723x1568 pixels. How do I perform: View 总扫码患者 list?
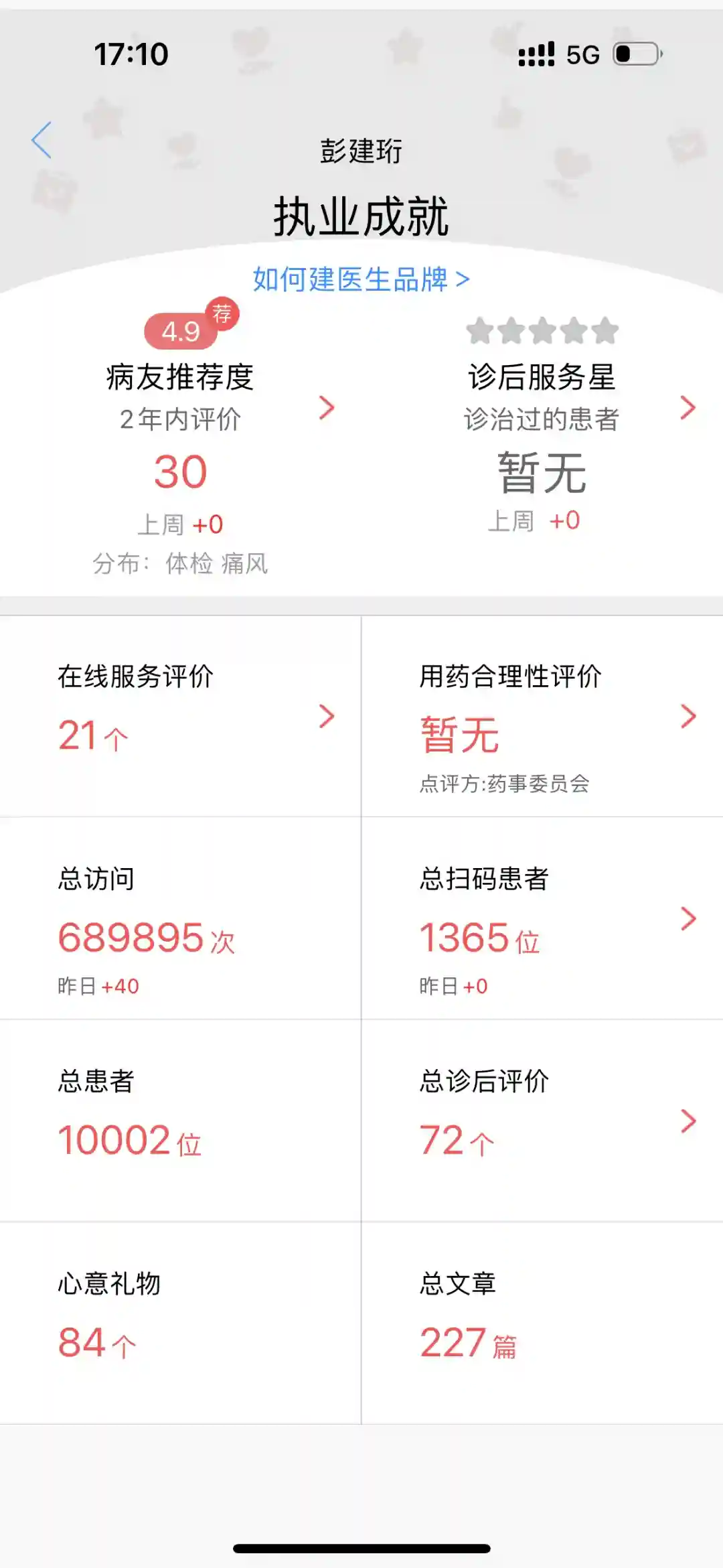542,918
